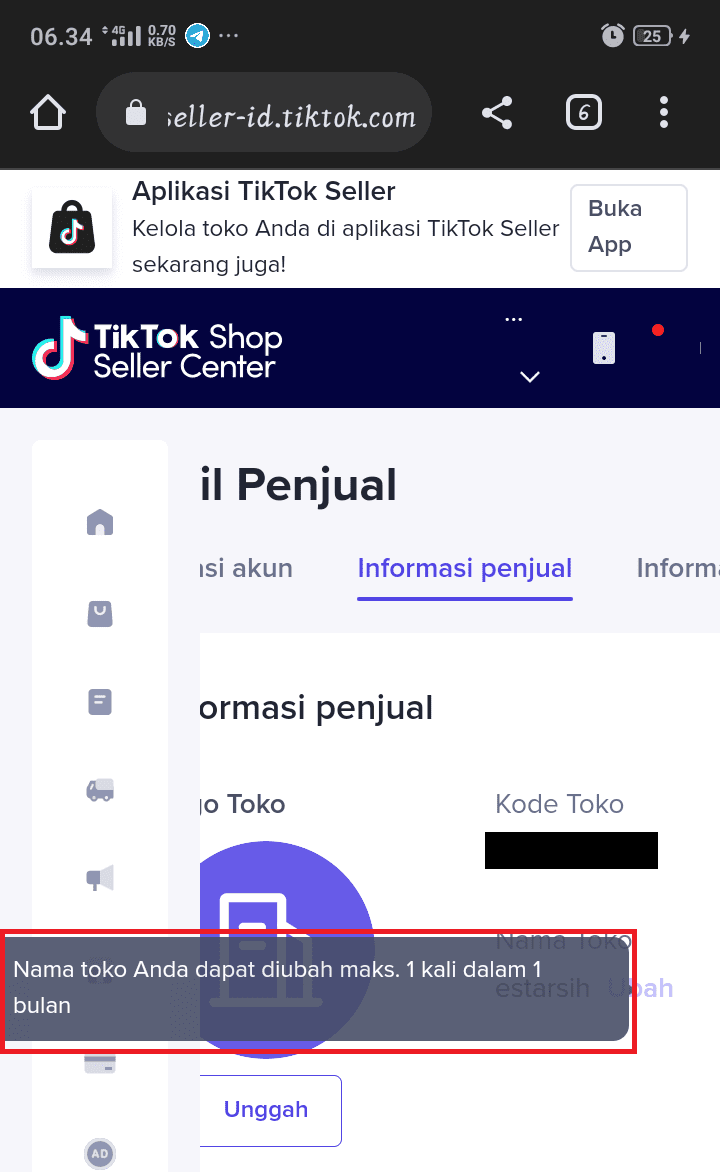Image resolution: width=720 pixels, height=1172 pixels.
Task: Share this page from the browser toolbar
Action: tap(497, 113)
